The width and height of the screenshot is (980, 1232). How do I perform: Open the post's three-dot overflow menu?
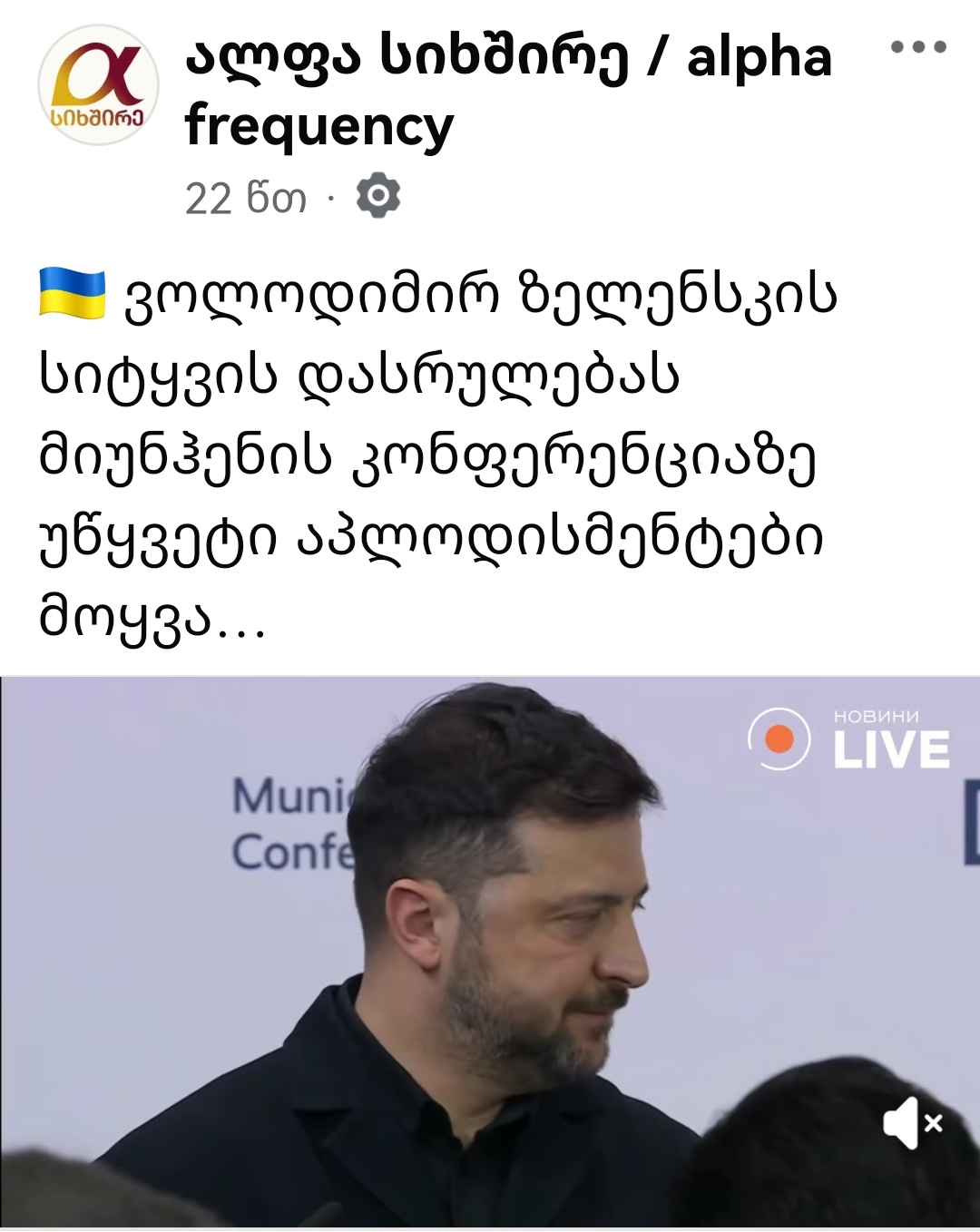point(918,47)
